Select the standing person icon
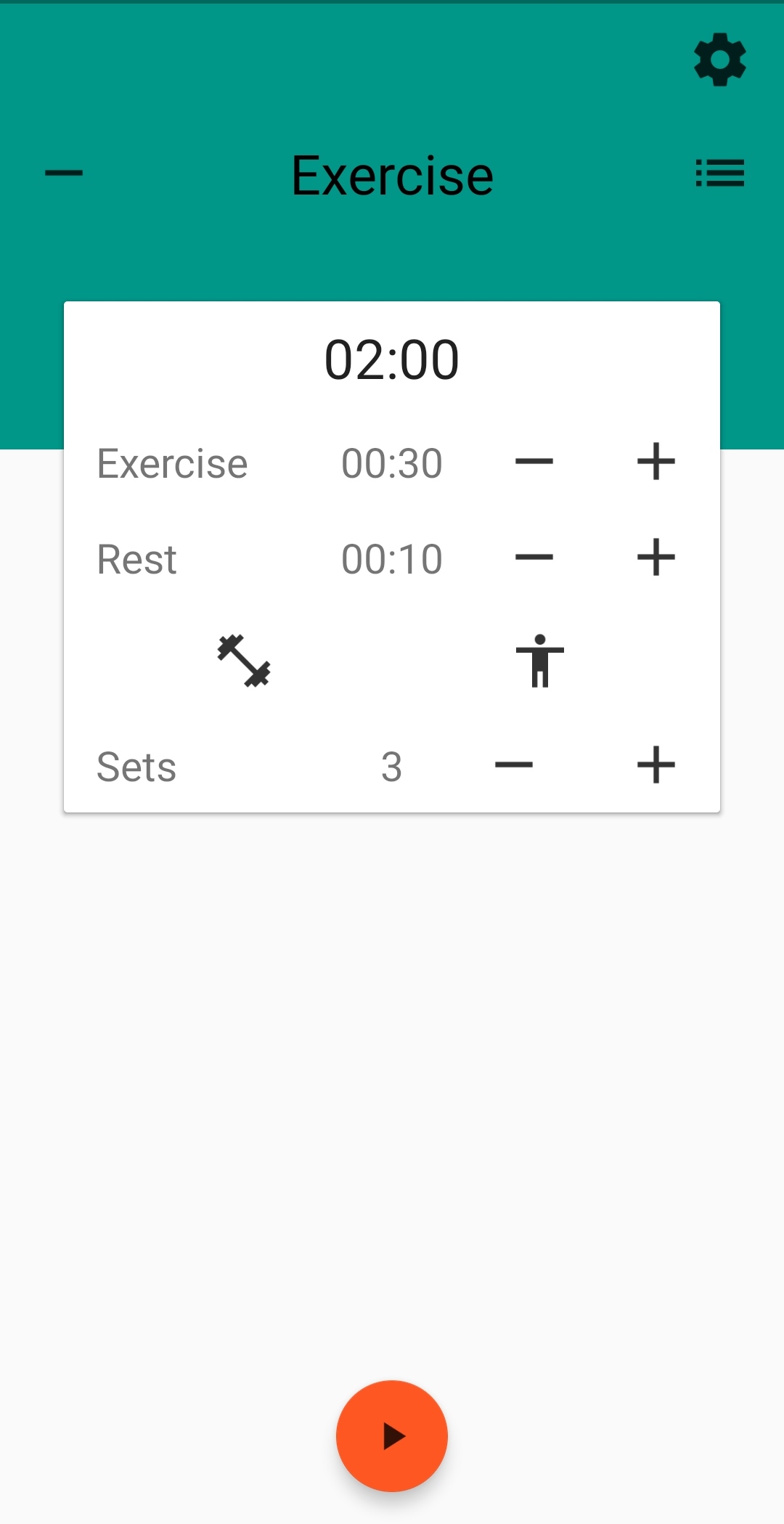784x1524 pixels. (539, 661)
